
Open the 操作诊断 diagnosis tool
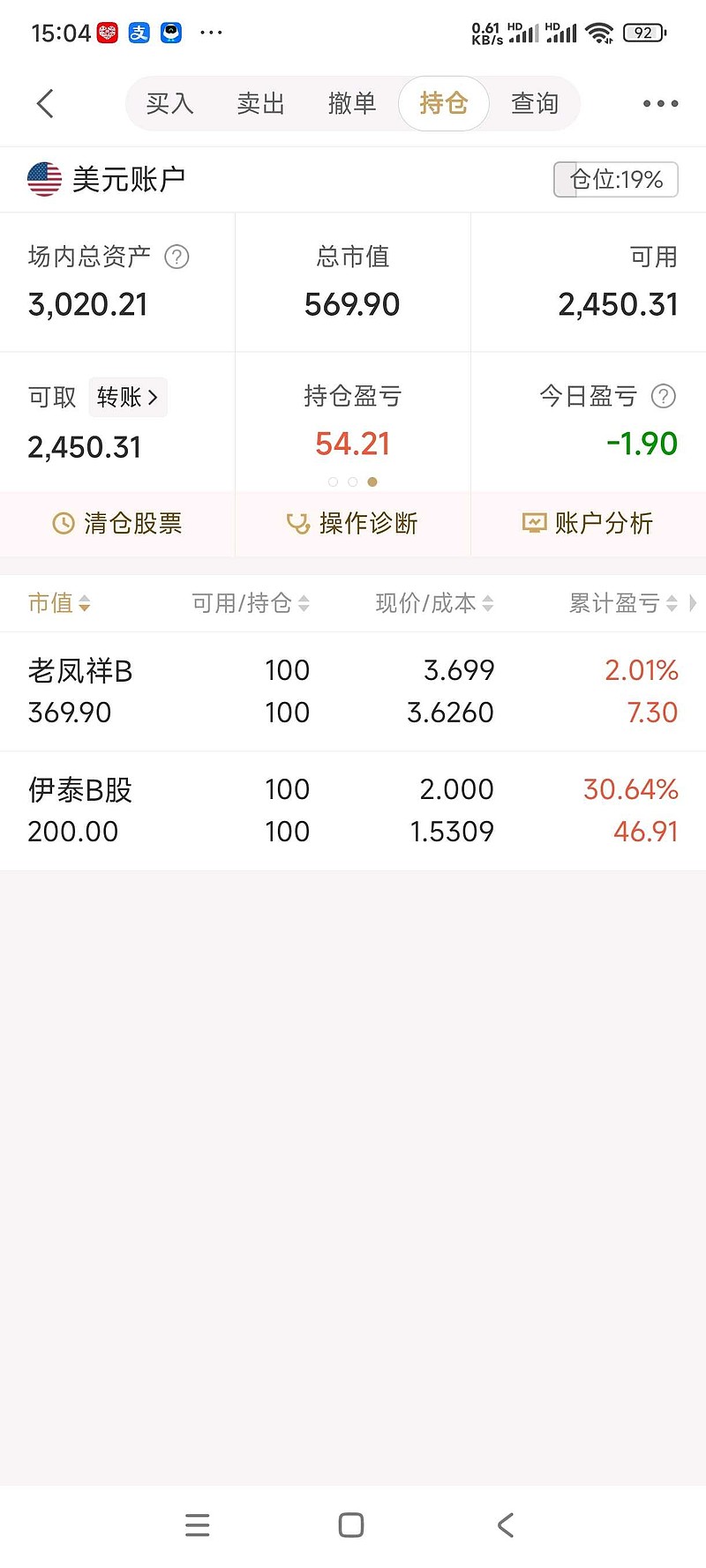pos(352,523)
